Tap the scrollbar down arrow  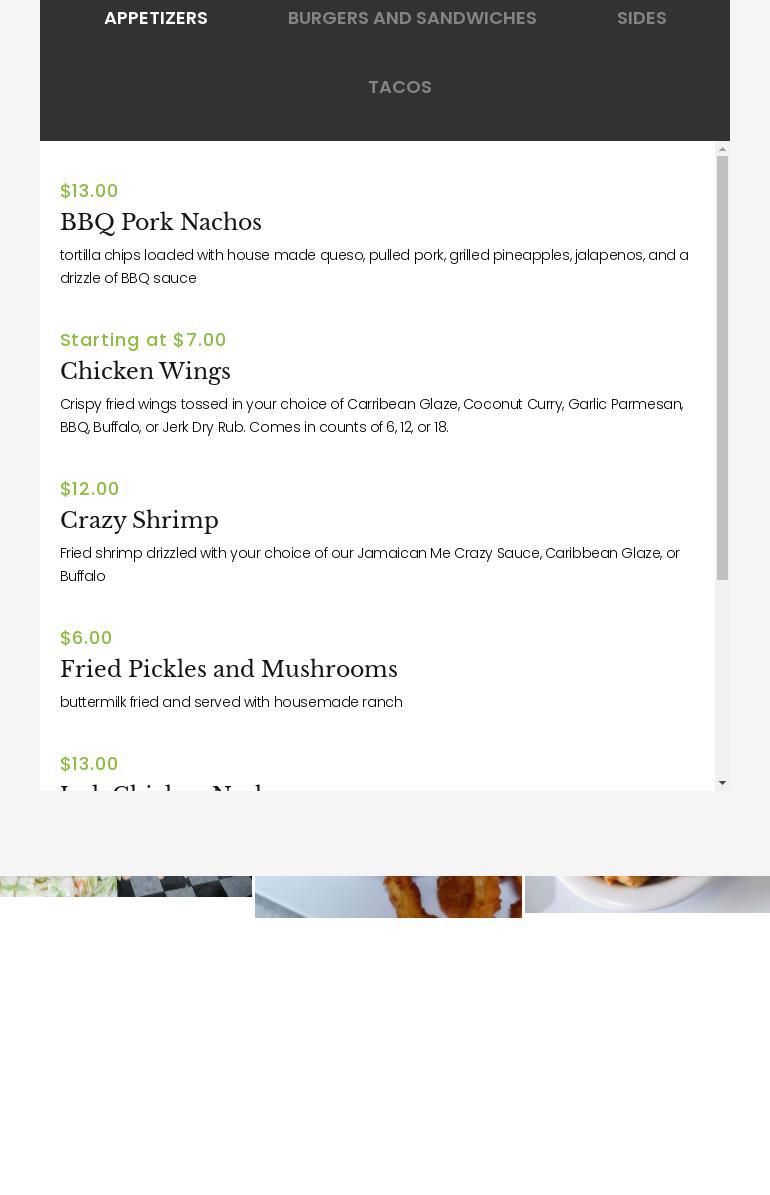point(722,783)
